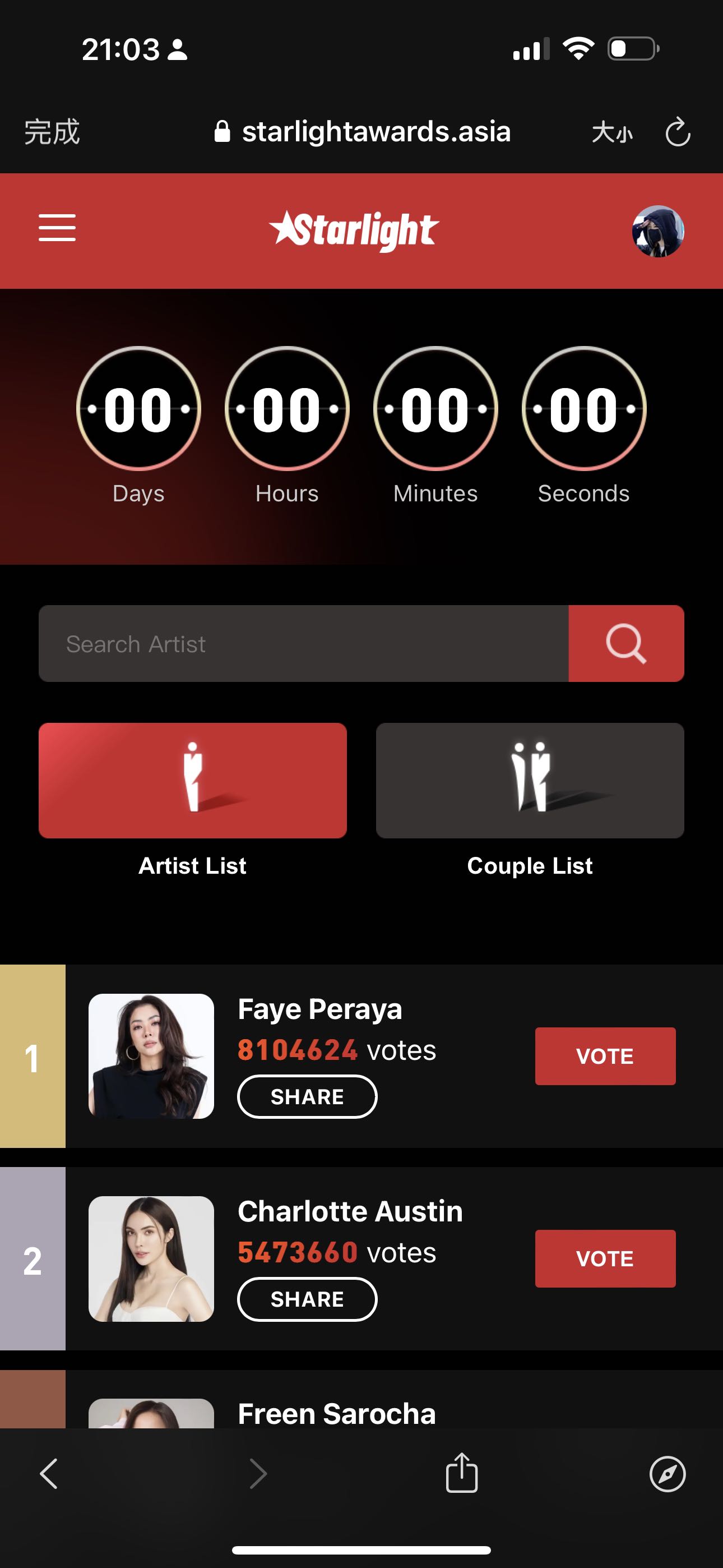Tap 完成 to close the browser

pyautogui.click(x=52, y=132)
